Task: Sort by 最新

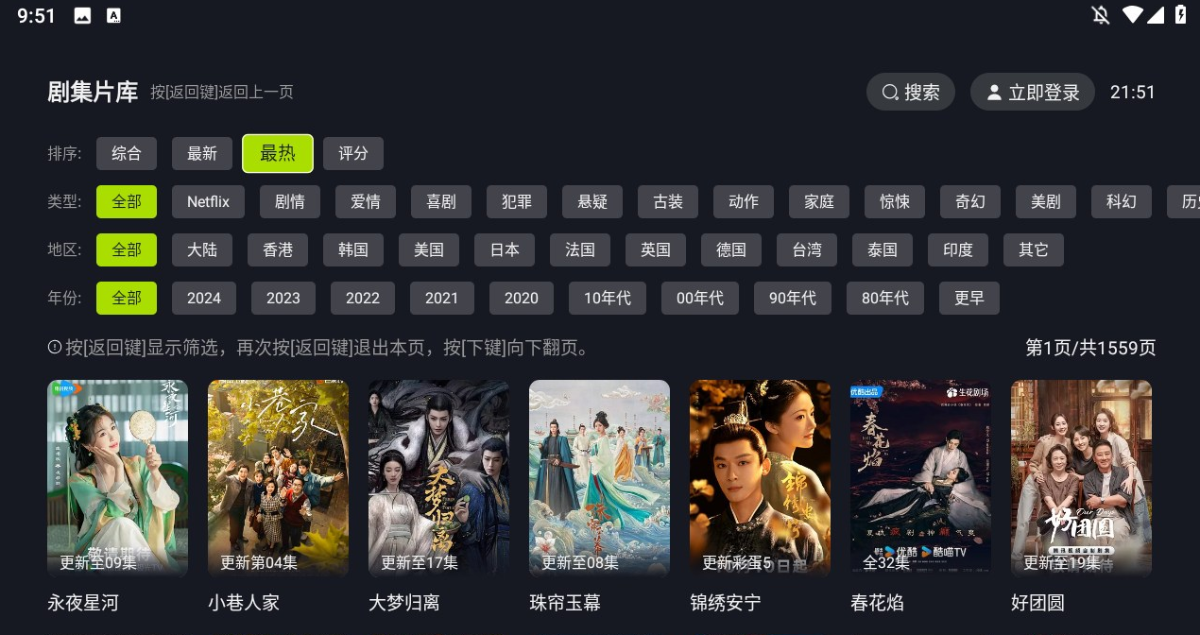Action: [202, 153]
